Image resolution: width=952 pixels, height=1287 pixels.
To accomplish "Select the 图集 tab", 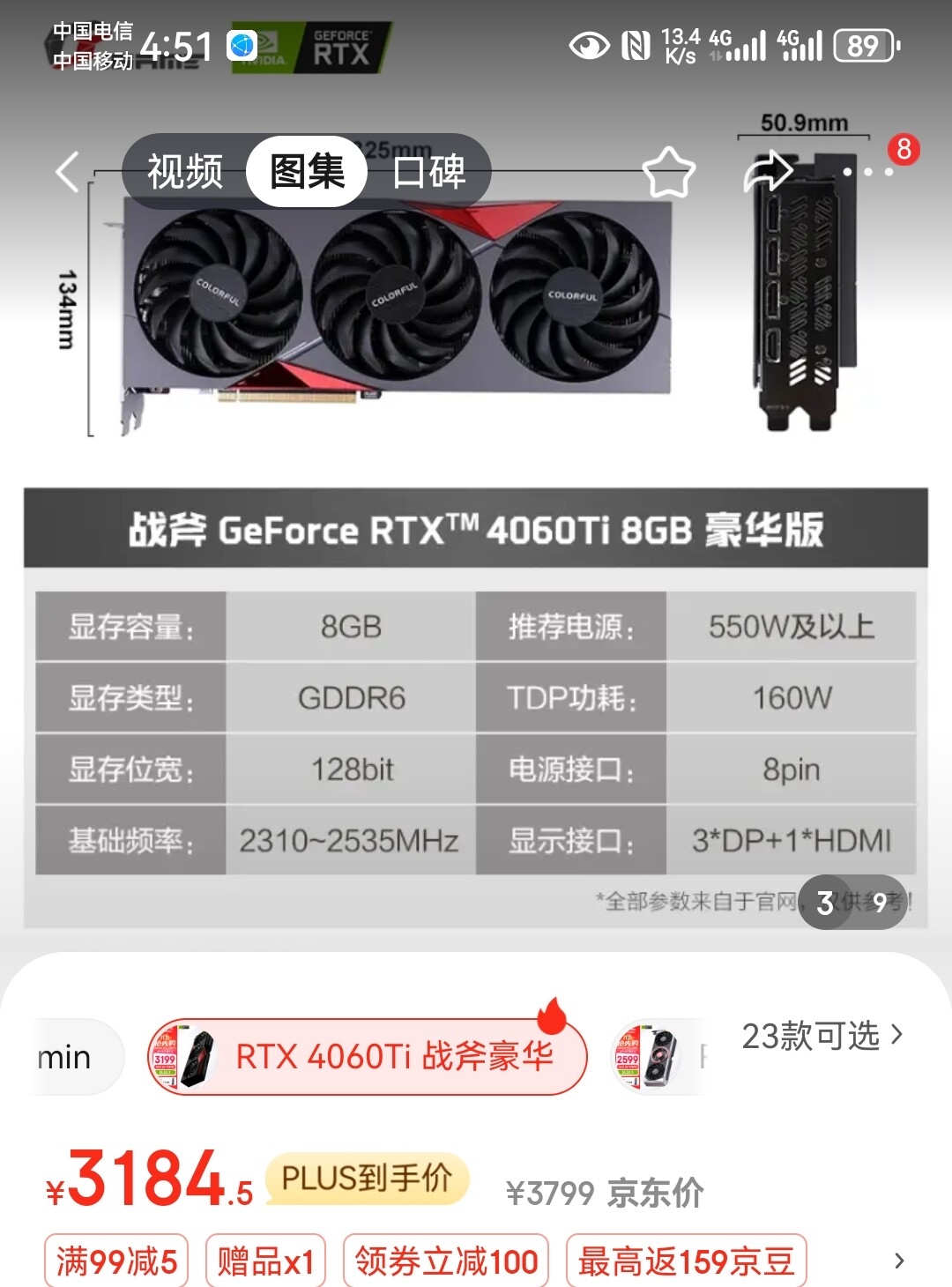I will point(307,171).
